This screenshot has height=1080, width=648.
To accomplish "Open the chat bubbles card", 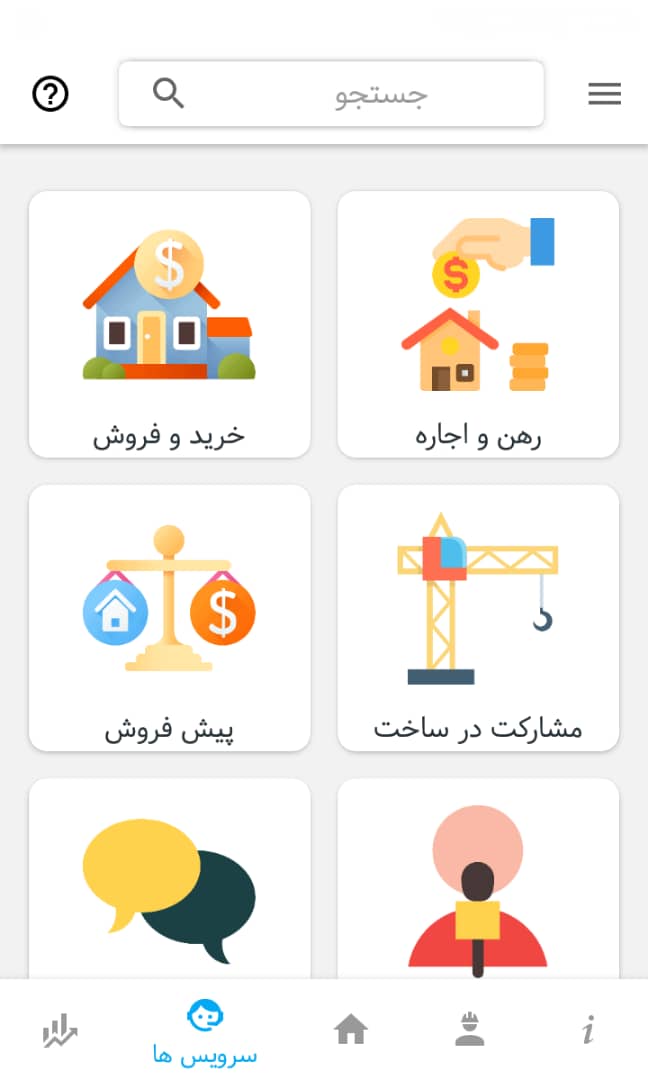I will coord(169,880).
